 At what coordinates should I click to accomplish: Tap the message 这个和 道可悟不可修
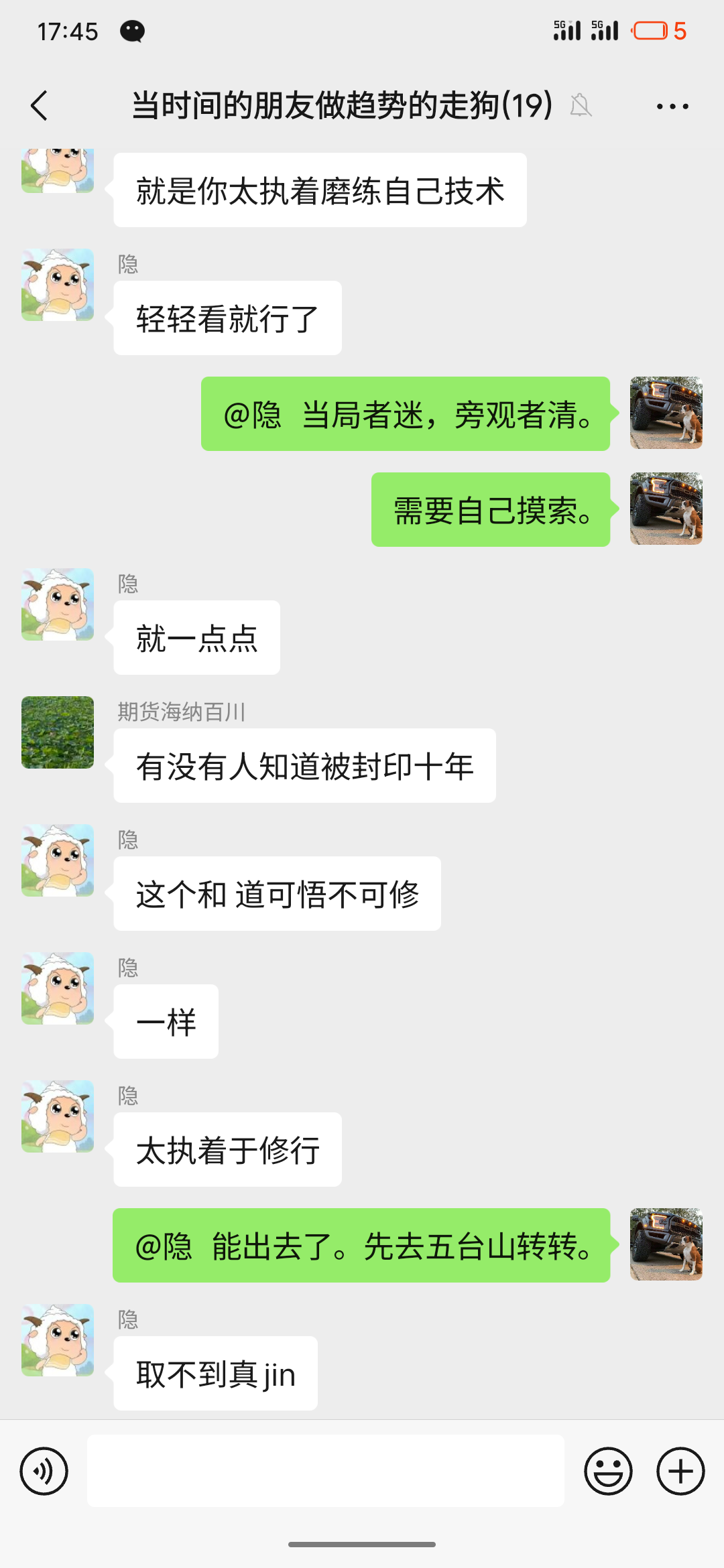point(276,894)
